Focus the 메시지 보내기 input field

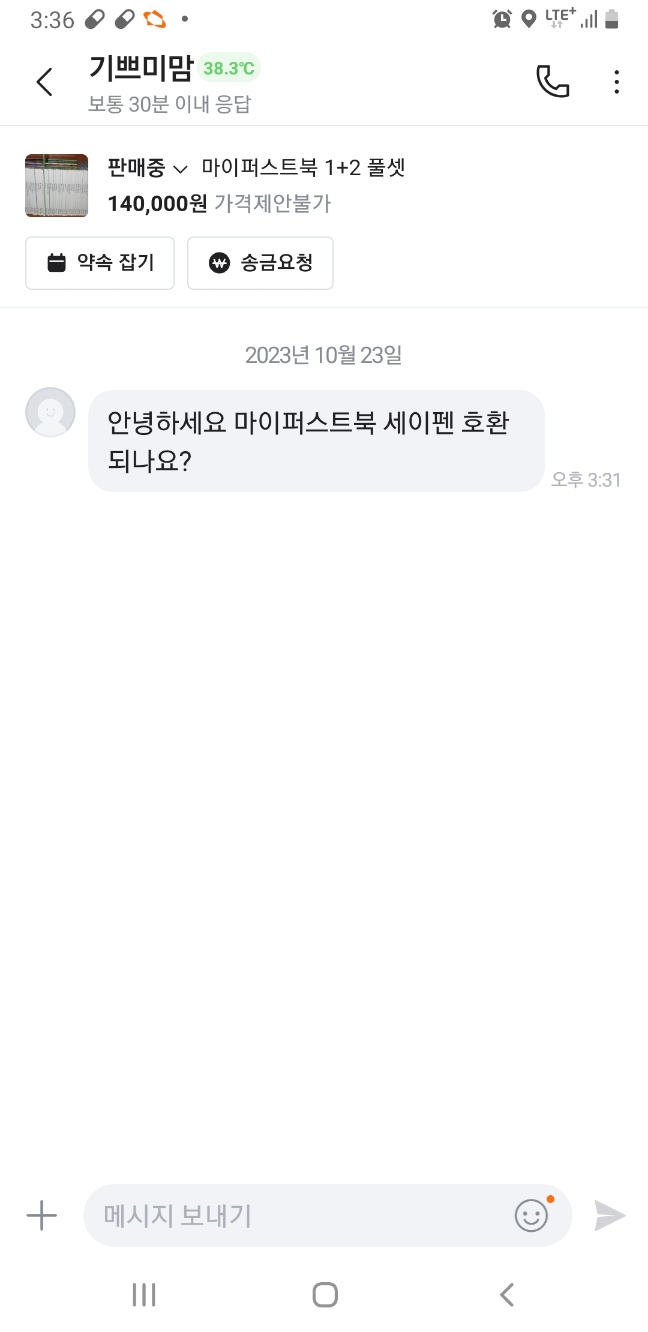point(300,1215)
